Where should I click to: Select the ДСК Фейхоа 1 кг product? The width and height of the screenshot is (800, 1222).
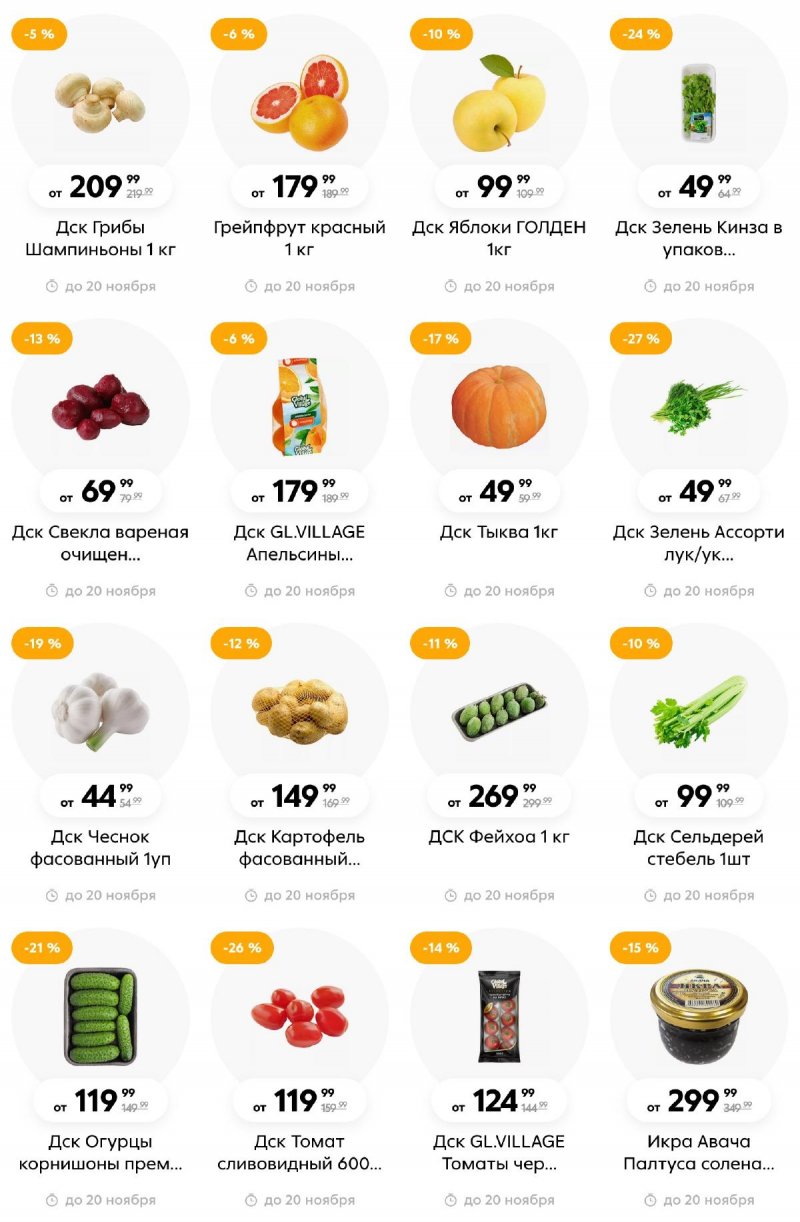pyautogui.click(x=499, y=710)
